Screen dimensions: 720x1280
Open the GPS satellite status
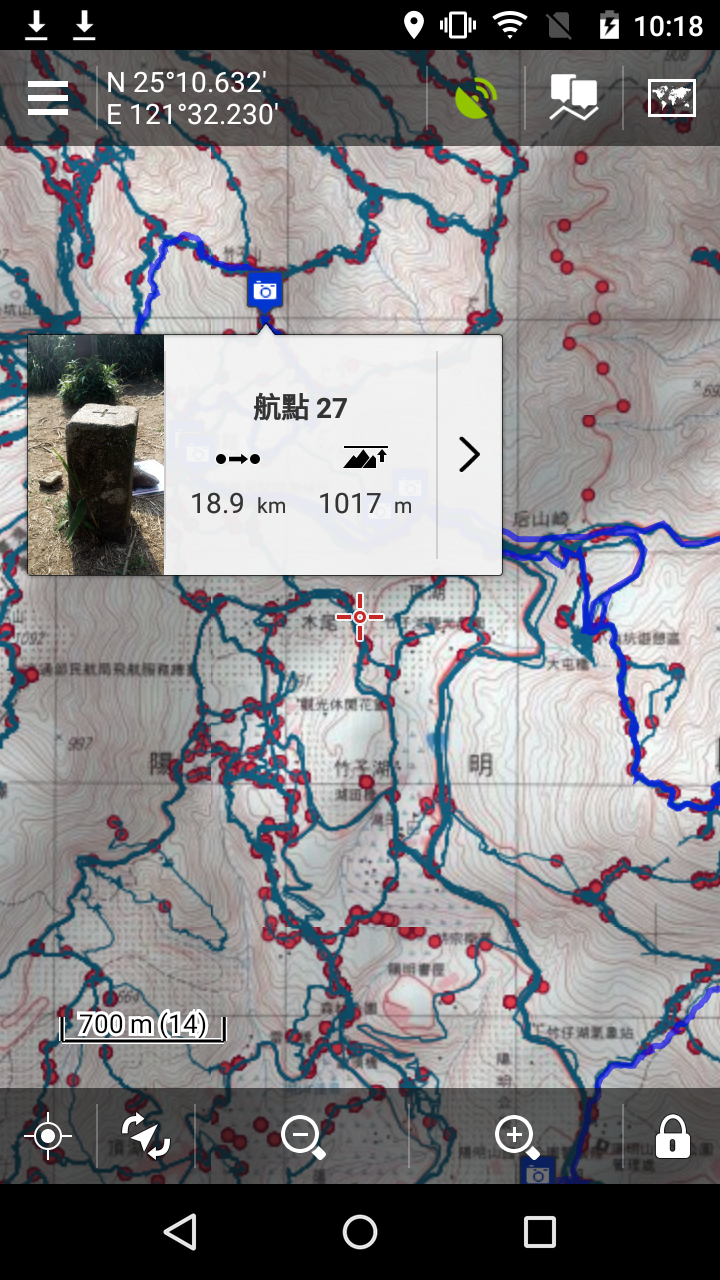476,98
